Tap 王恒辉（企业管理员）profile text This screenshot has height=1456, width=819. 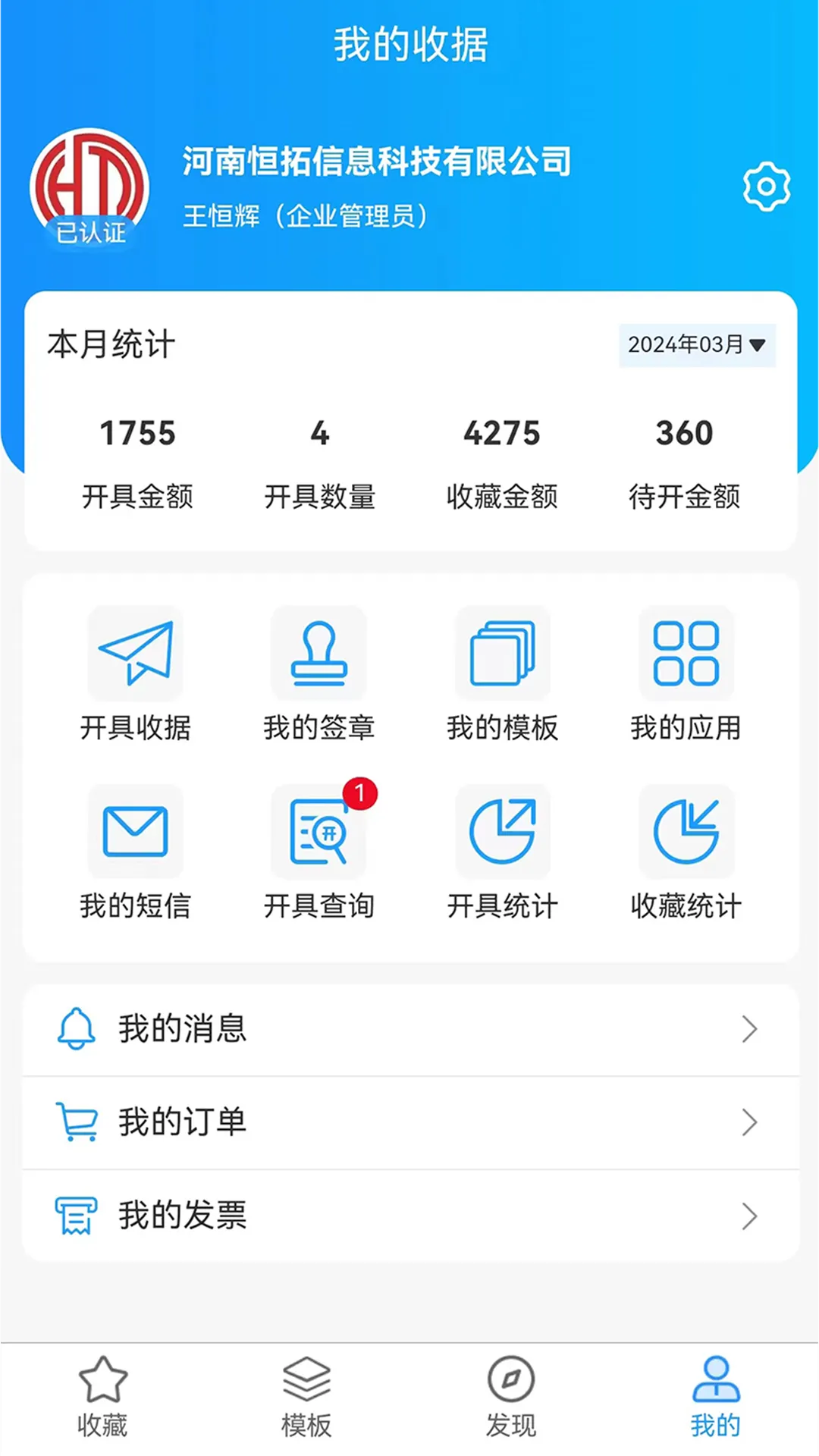(305, 215)
